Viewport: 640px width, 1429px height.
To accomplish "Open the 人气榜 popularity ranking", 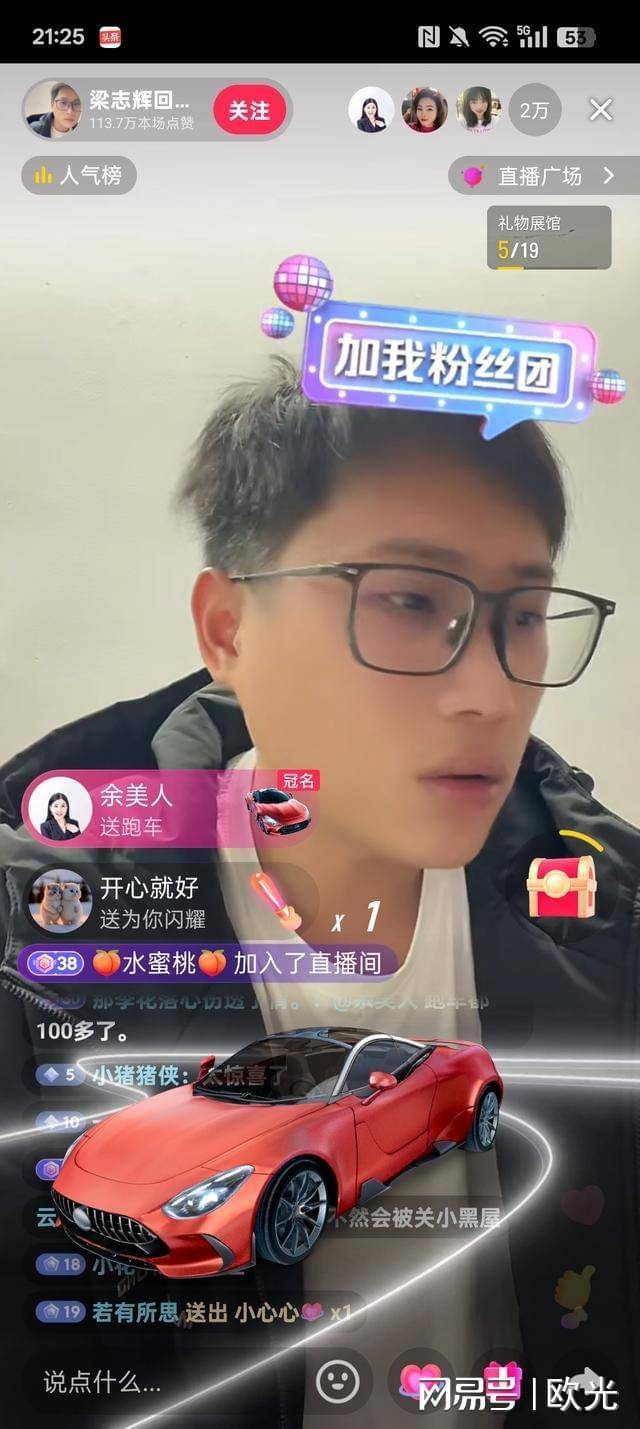I will pos(79,176).
